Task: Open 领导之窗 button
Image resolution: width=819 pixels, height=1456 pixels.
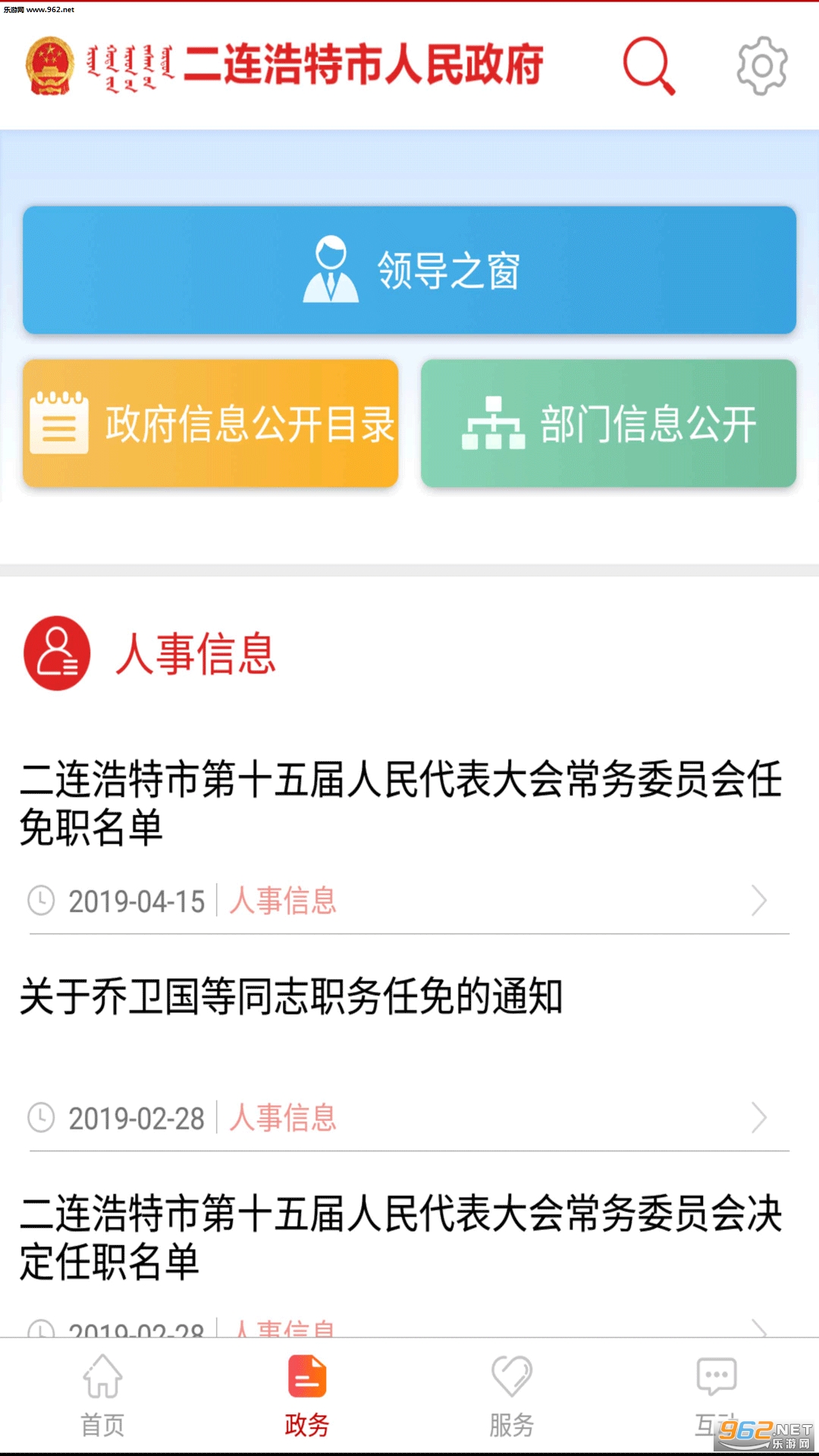Action: tap(409, 270)
